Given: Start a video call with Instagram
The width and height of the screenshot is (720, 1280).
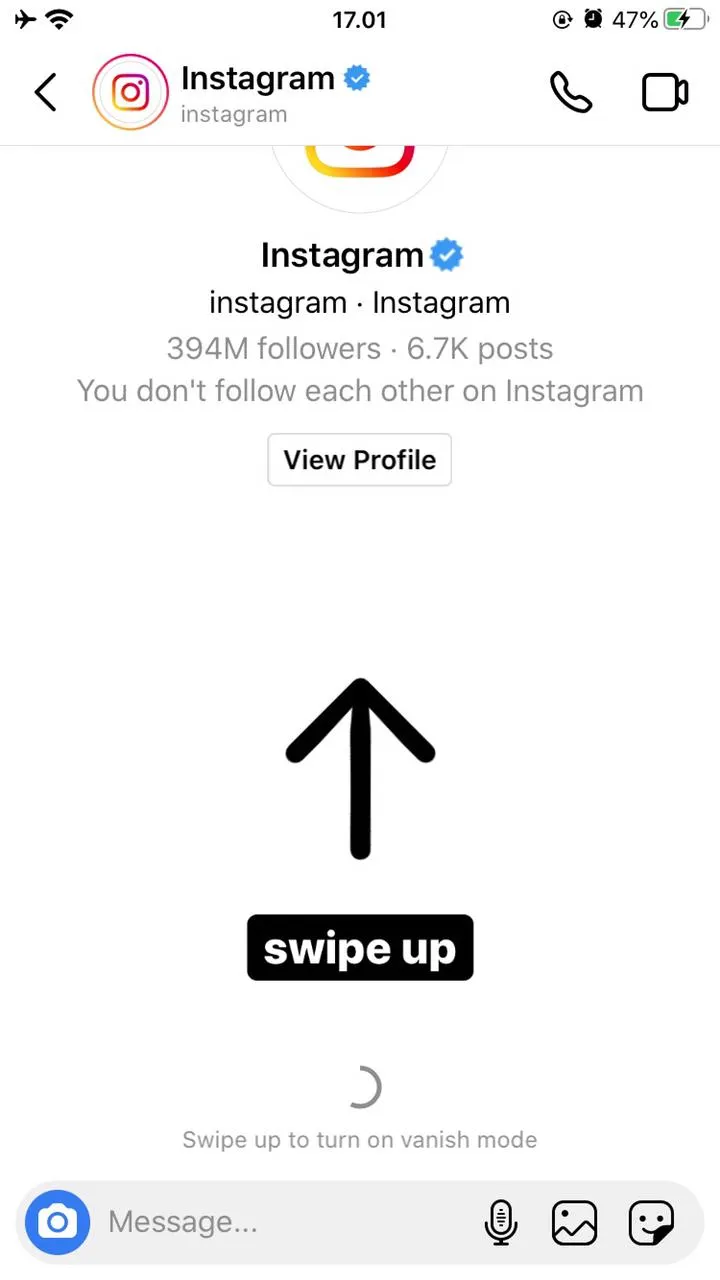Looking at the screenshot, I should 664,93.
